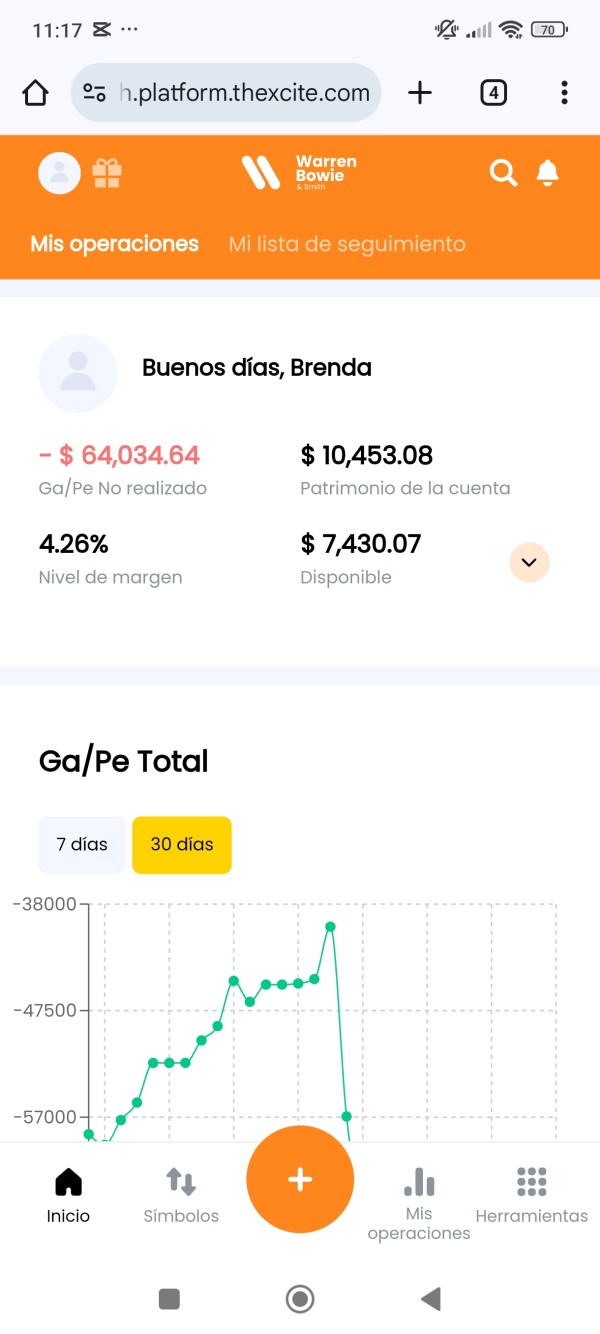Switch to Mi lista de seguimiento tab
The height and width of the screenshot is (1334, 600).
coord(347,244)
